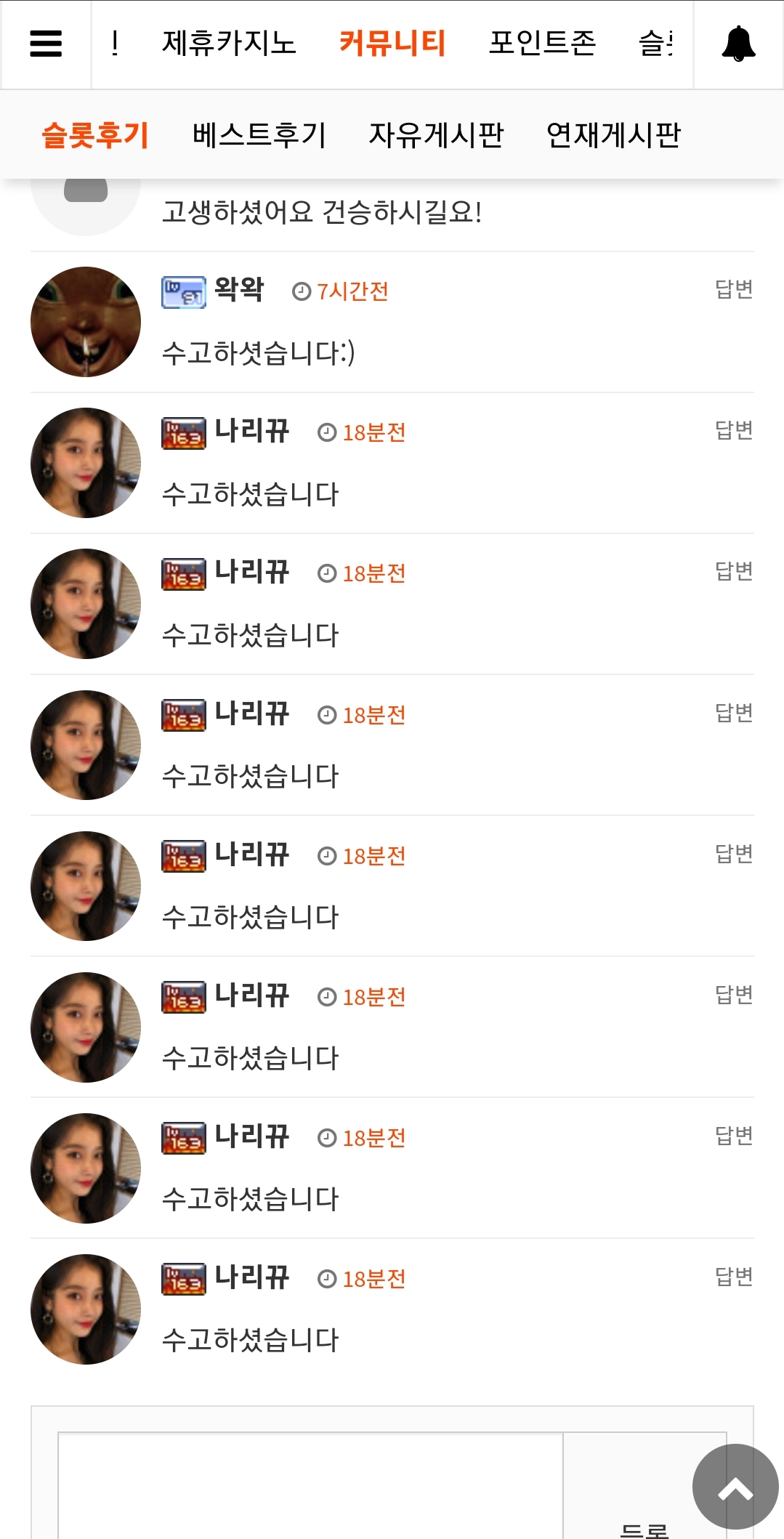The image size is (784, 1539).
Task: Open the hamburger menu
Action: pyautogui.click(x=46, y=44)
